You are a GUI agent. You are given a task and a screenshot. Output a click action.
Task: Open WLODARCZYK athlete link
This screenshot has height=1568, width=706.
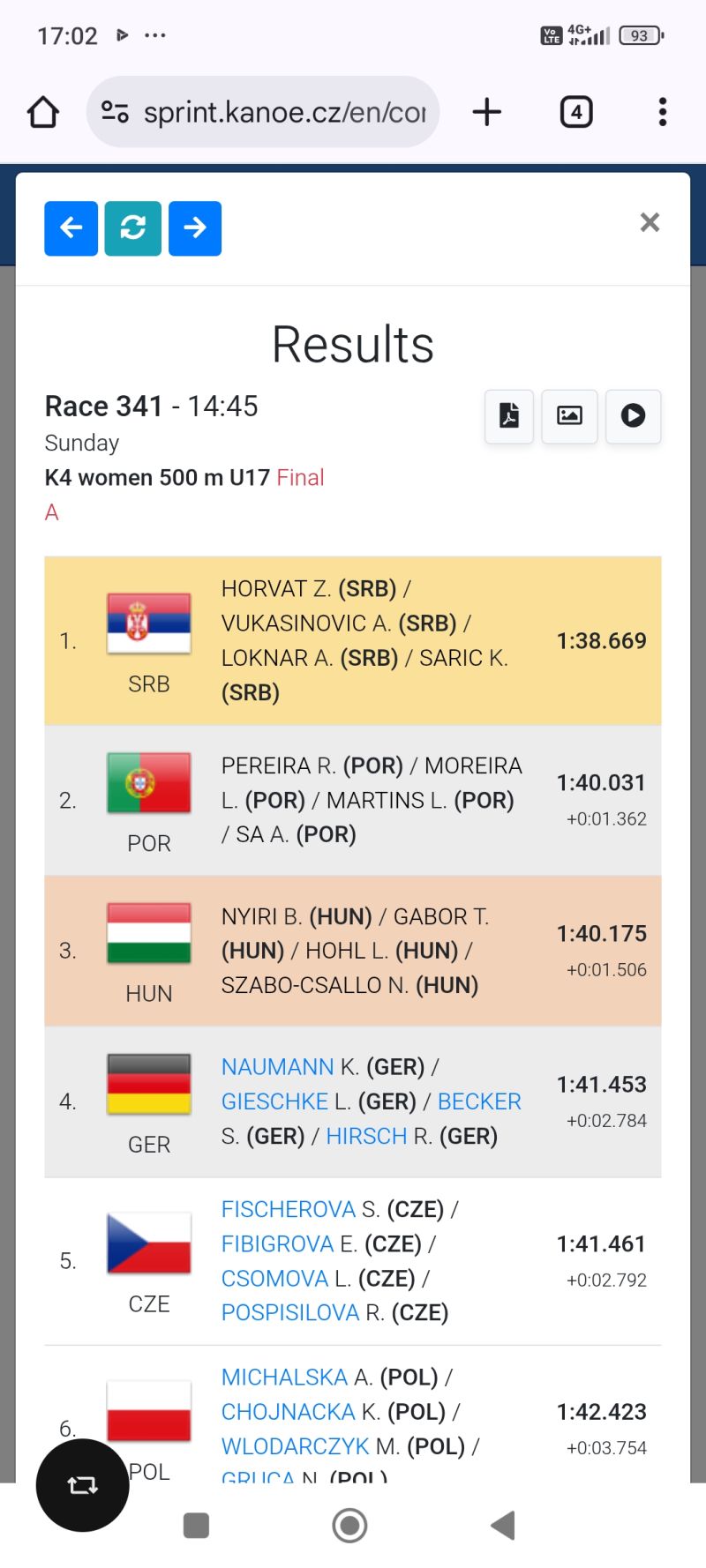pos(296,1446)
